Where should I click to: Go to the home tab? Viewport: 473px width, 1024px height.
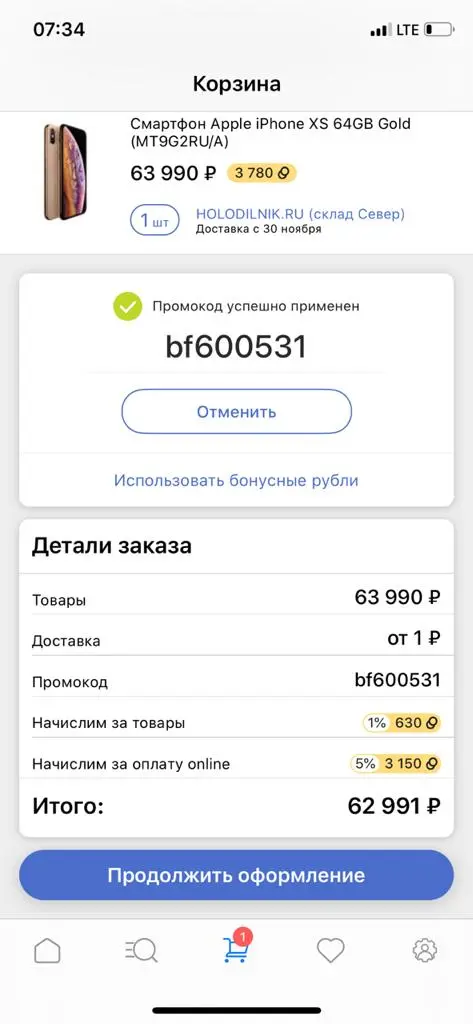pyautogui.click(x=47, y=950)
